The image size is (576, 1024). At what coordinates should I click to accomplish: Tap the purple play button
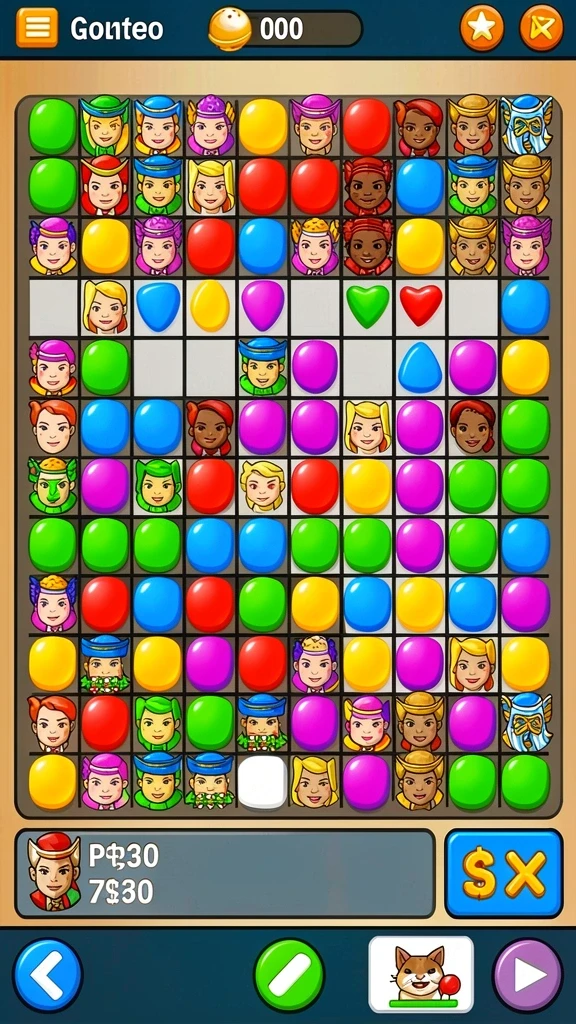point(528,975)
